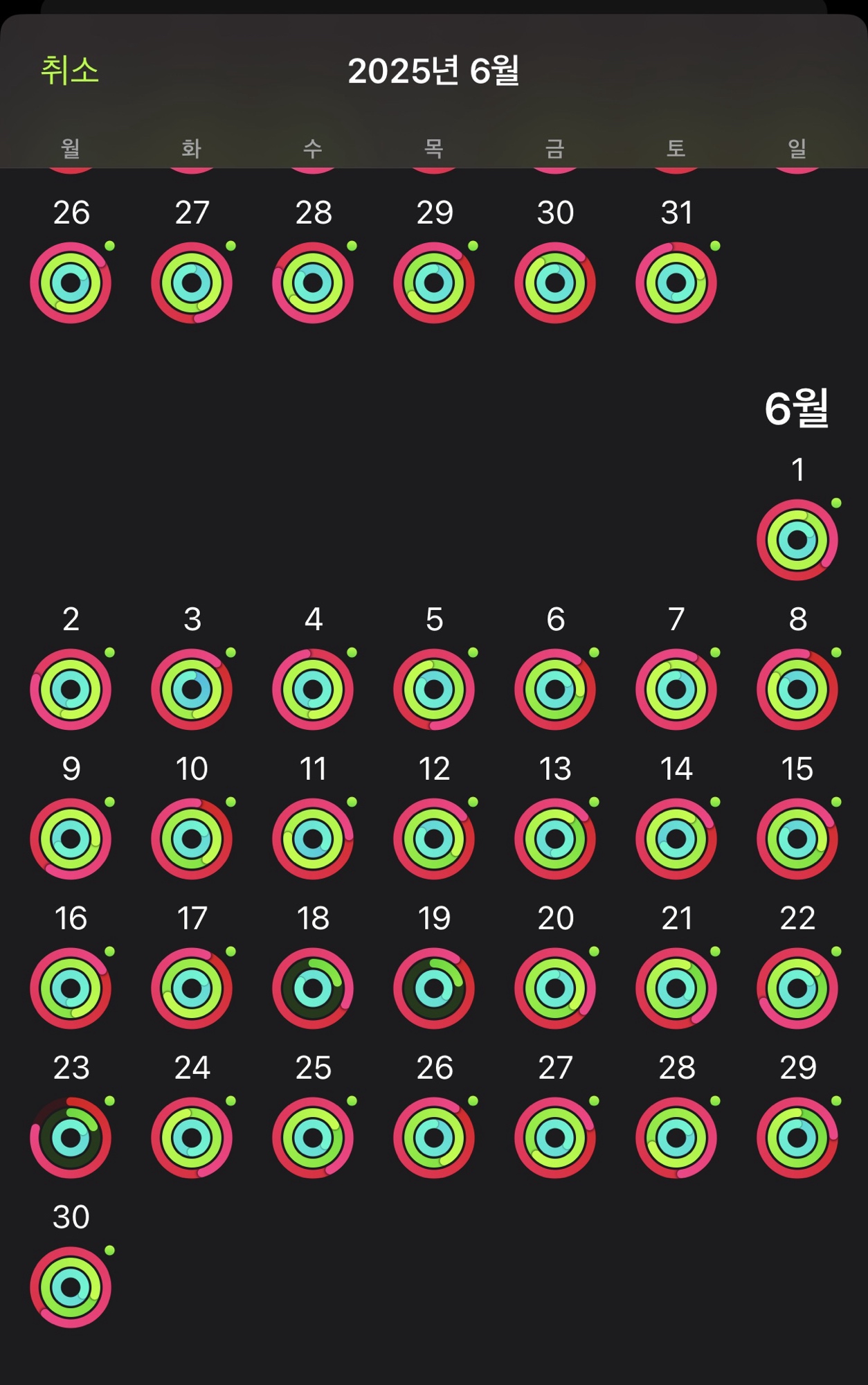This screenshot has height=1385, width=868.
Task: Choose June 5 on the calendar
Action: (x=434, y=689)
